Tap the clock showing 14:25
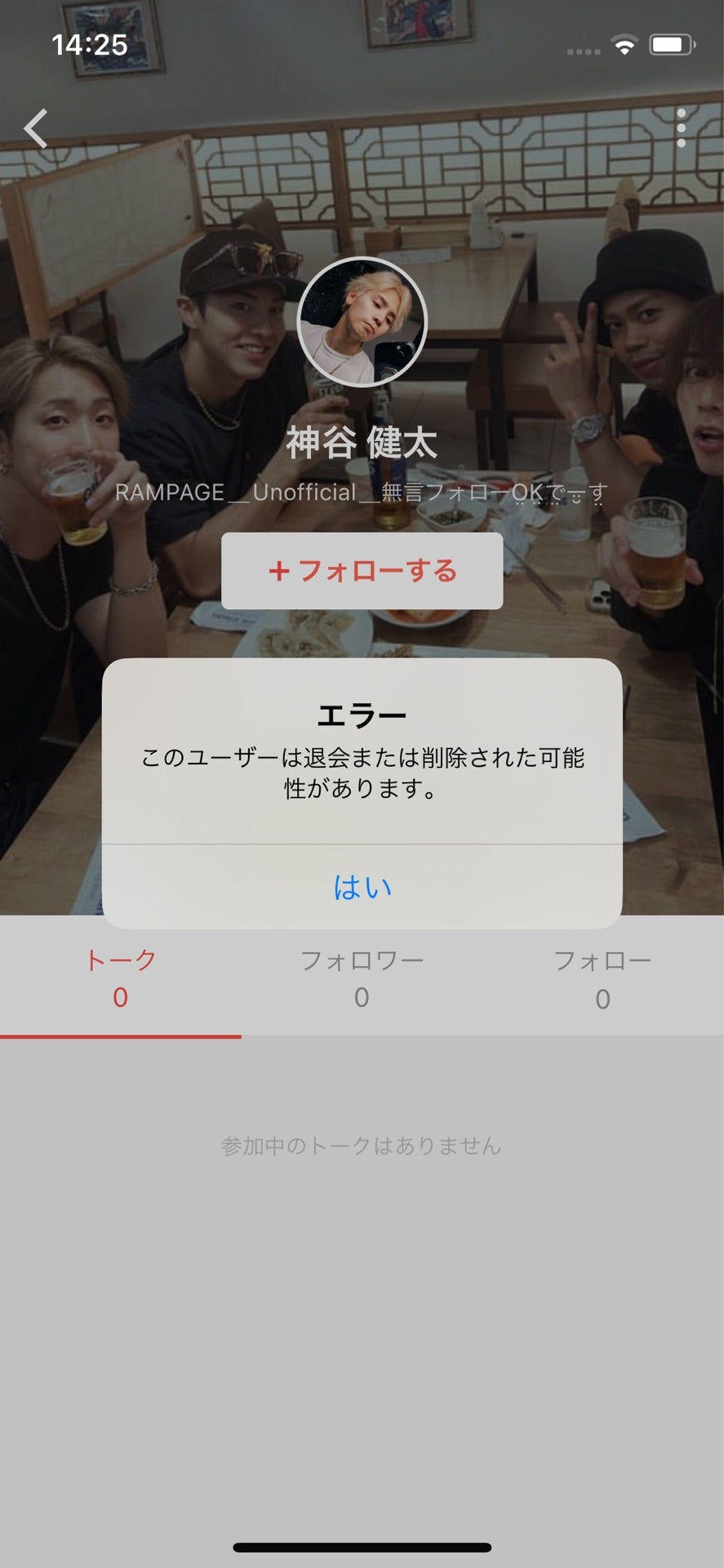Viewport: 724px width, 1568px height. 92,47
